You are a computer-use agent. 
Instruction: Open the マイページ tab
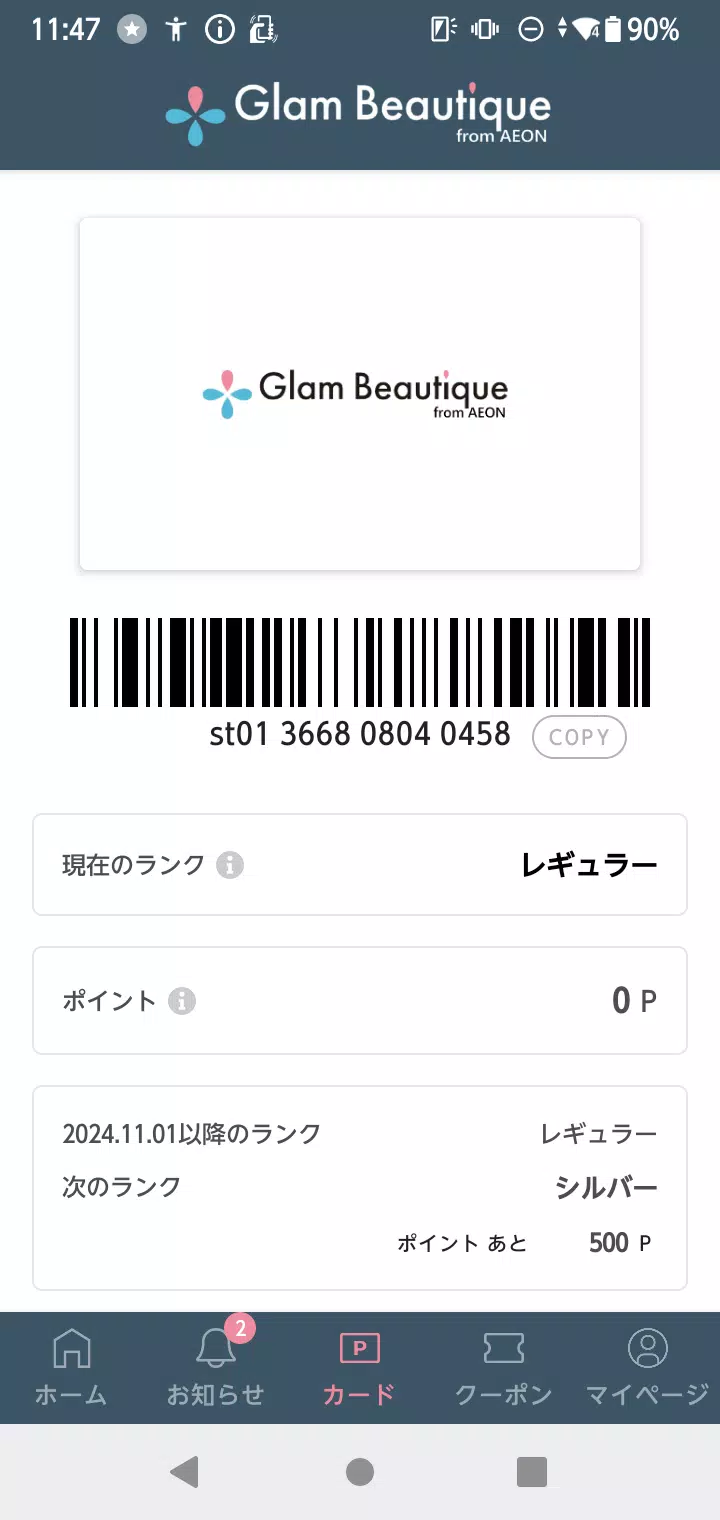coord(647,1367)
